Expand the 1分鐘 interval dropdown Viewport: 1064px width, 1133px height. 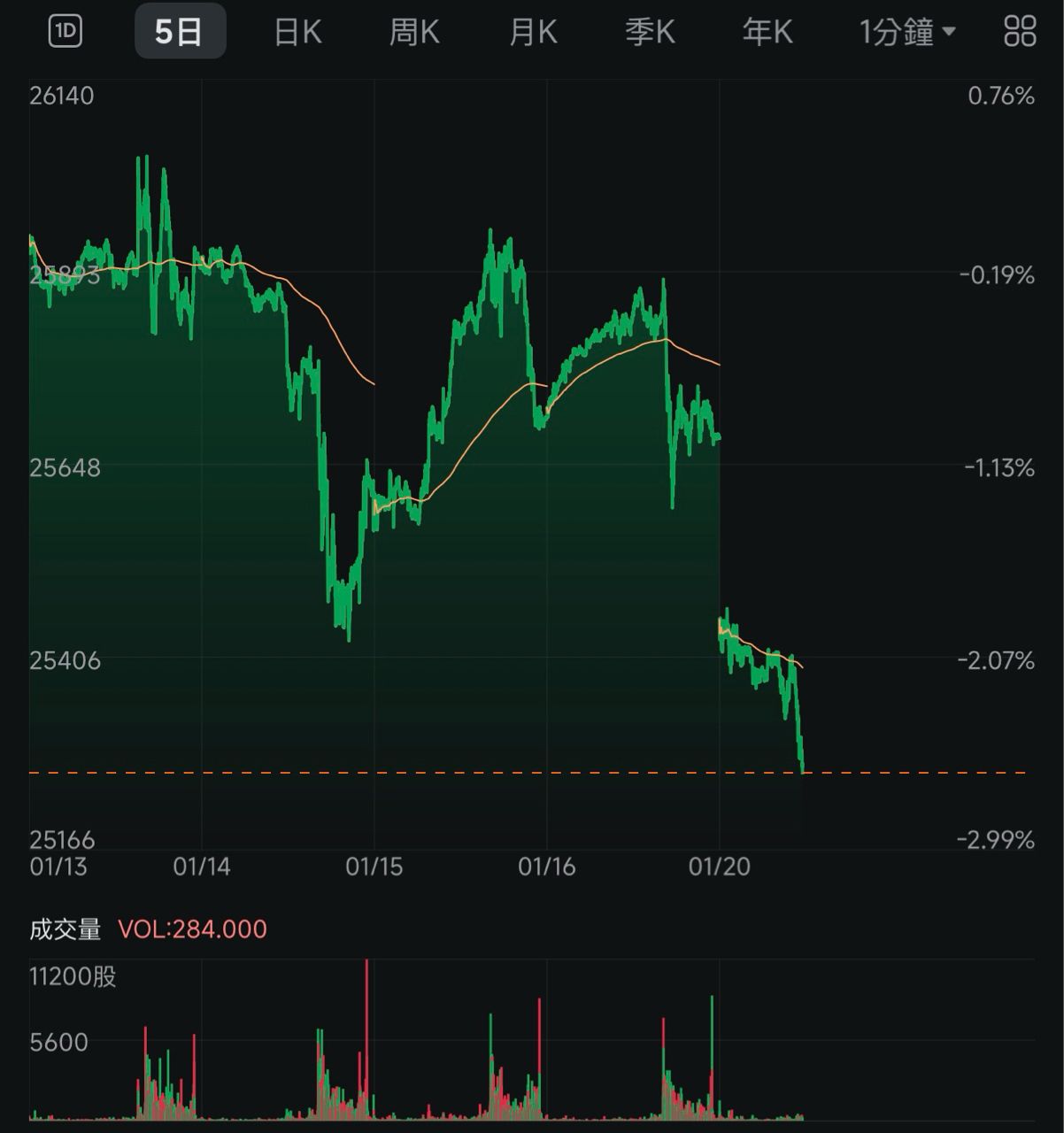pos(907,33)
